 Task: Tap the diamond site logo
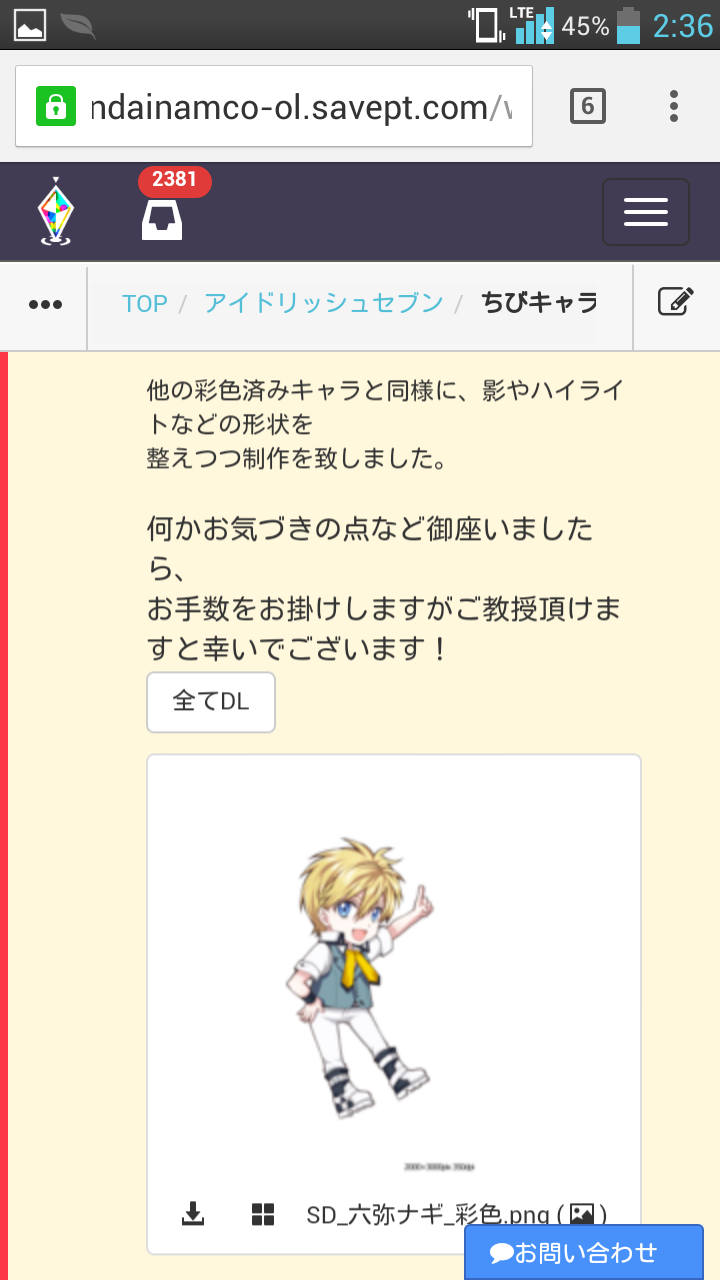click(x=56, y=211)
